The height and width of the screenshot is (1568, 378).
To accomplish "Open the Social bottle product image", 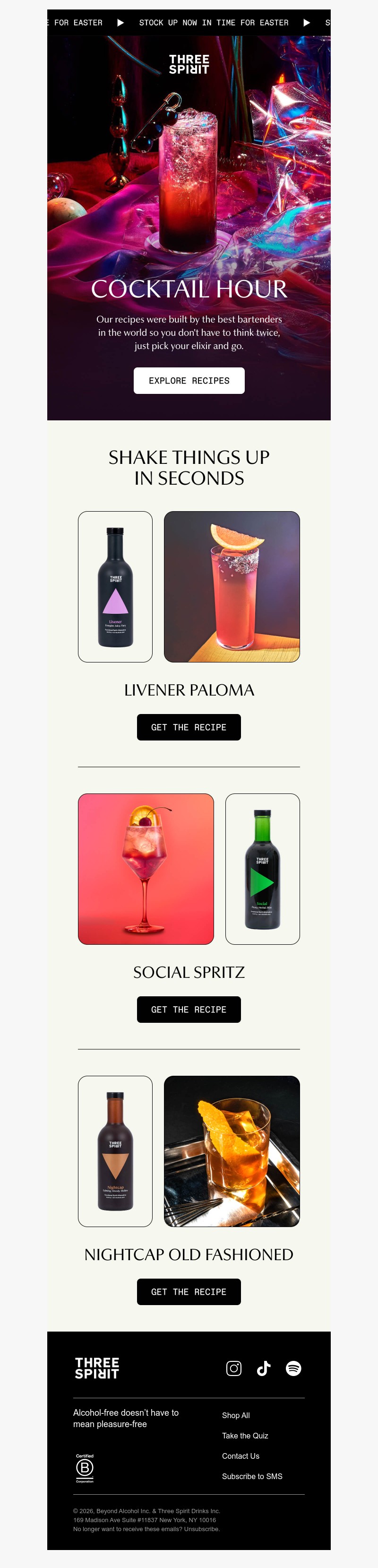I will click(x=262, y=869).
